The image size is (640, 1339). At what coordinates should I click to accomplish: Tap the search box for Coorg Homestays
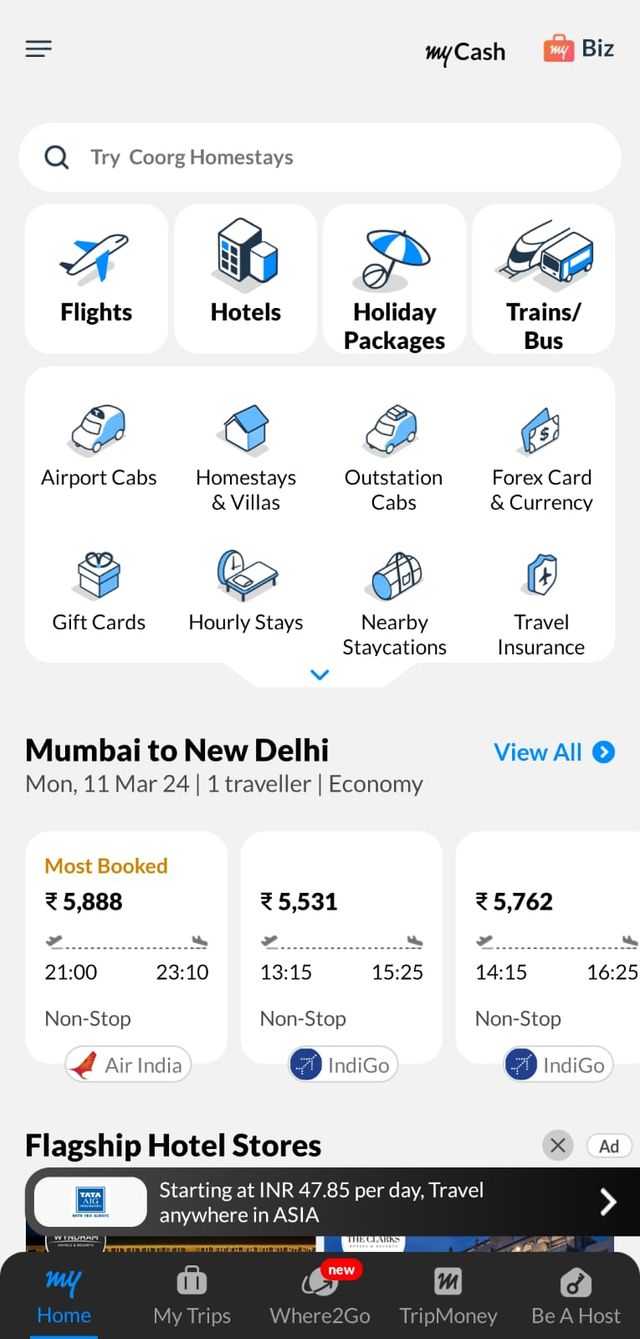pyautogui.click(x=320, y=157)
